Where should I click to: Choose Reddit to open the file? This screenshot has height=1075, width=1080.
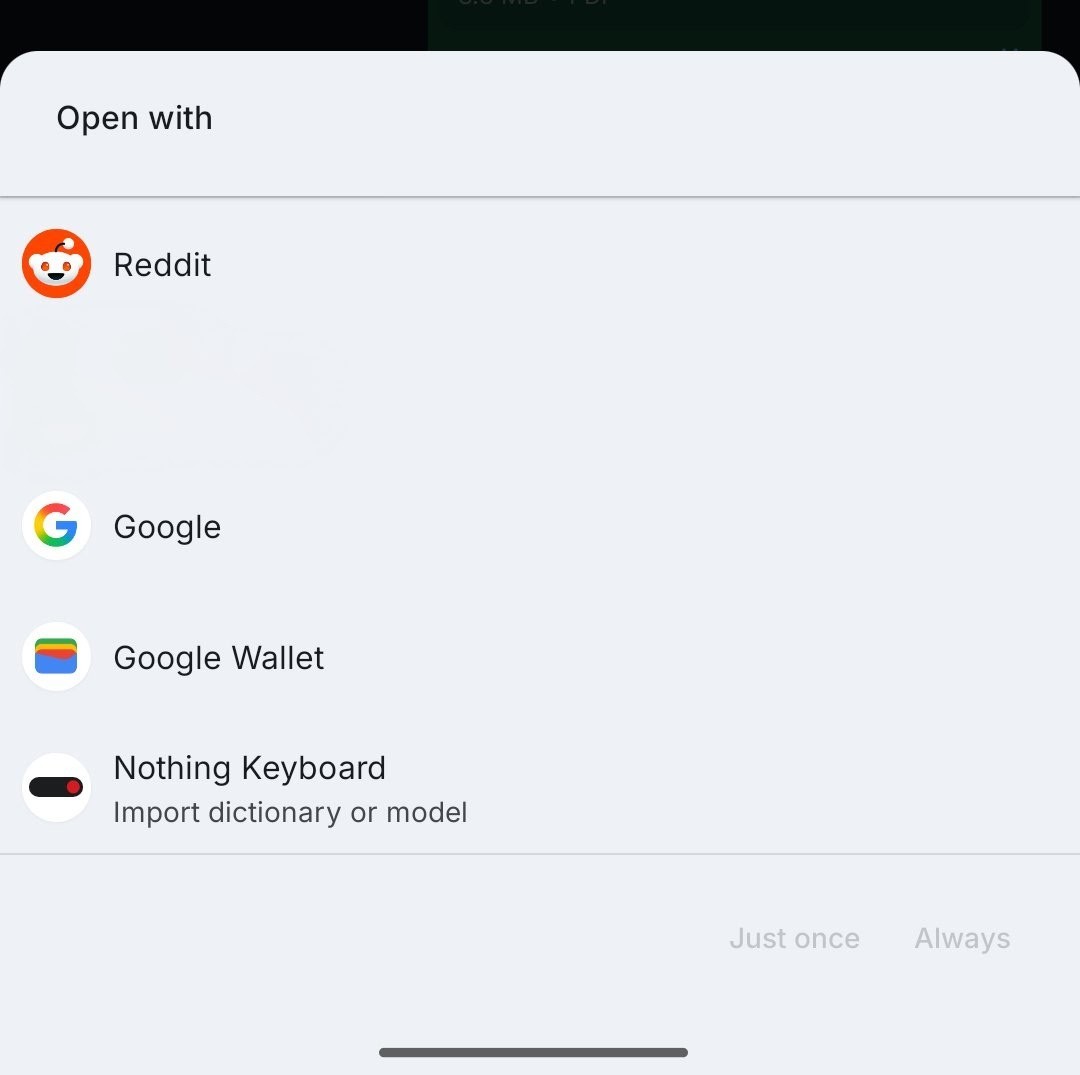tap(162, 265)
